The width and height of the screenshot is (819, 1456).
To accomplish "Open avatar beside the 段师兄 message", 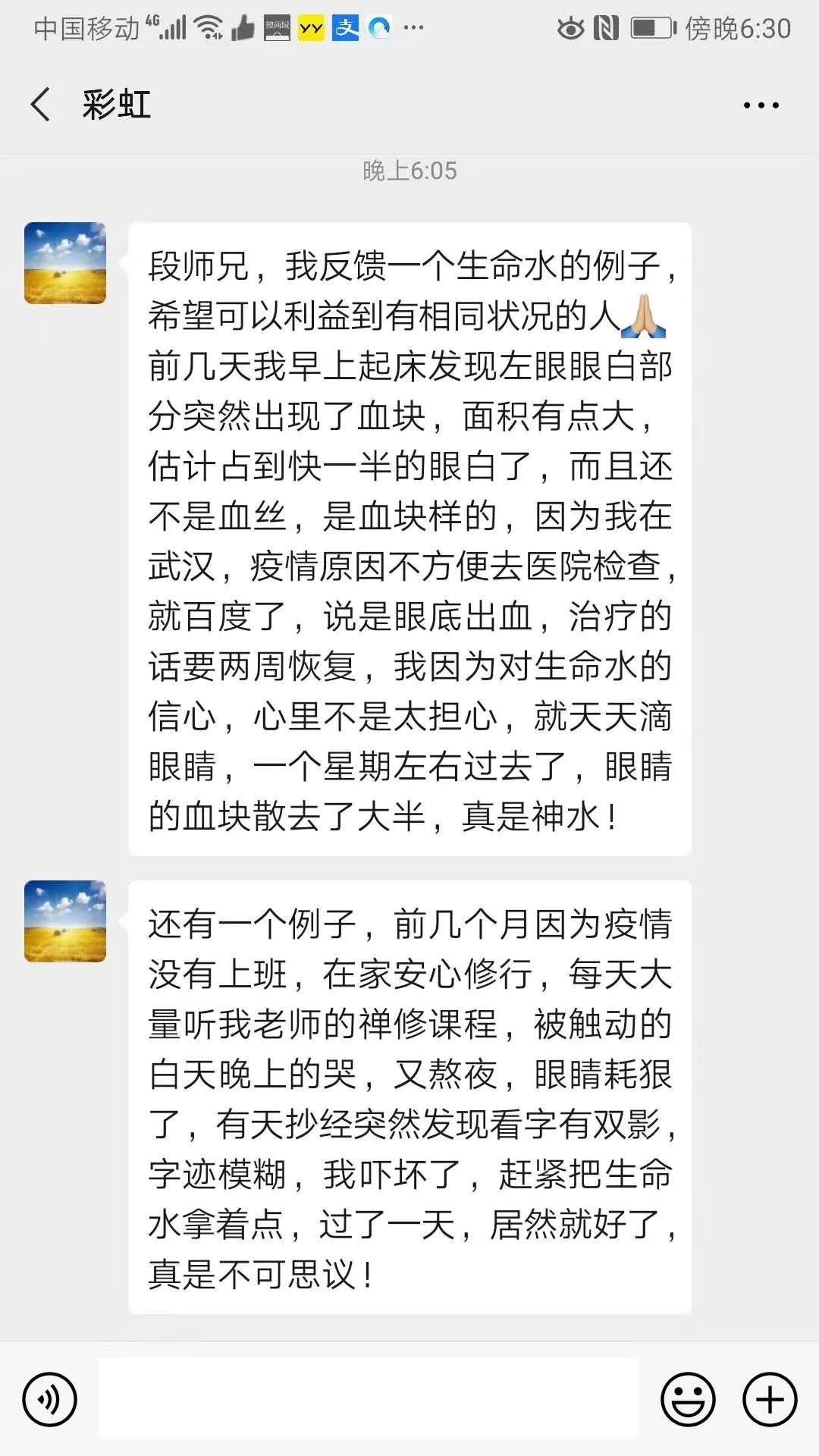I will [65, 263].
